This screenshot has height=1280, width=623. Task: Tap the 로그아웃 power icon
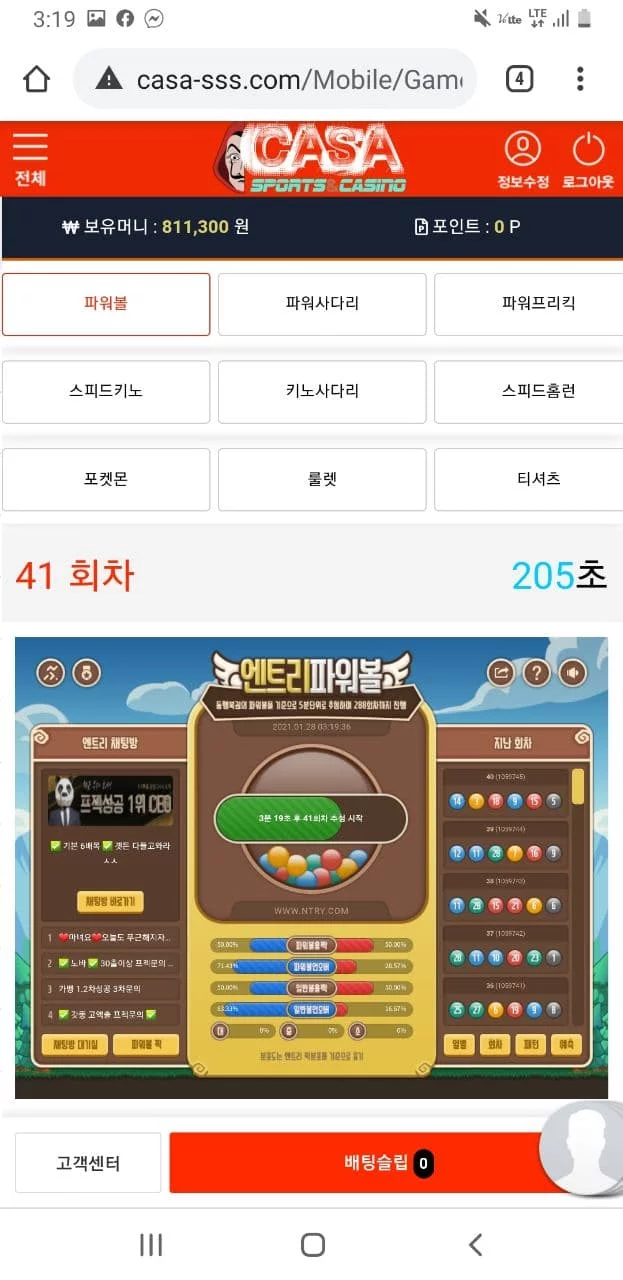click(x=588, y=158)
